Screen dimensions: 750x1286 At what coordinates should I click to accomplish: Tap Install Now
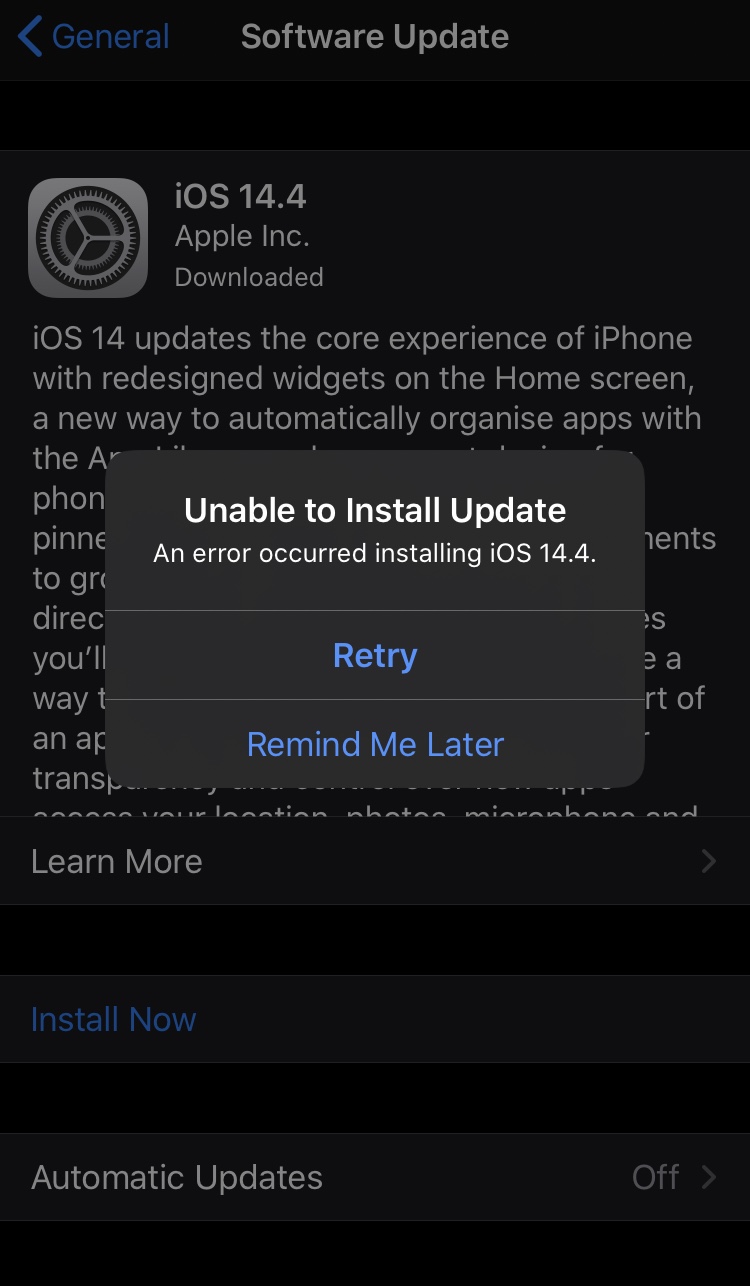[x=375, y=1019]
